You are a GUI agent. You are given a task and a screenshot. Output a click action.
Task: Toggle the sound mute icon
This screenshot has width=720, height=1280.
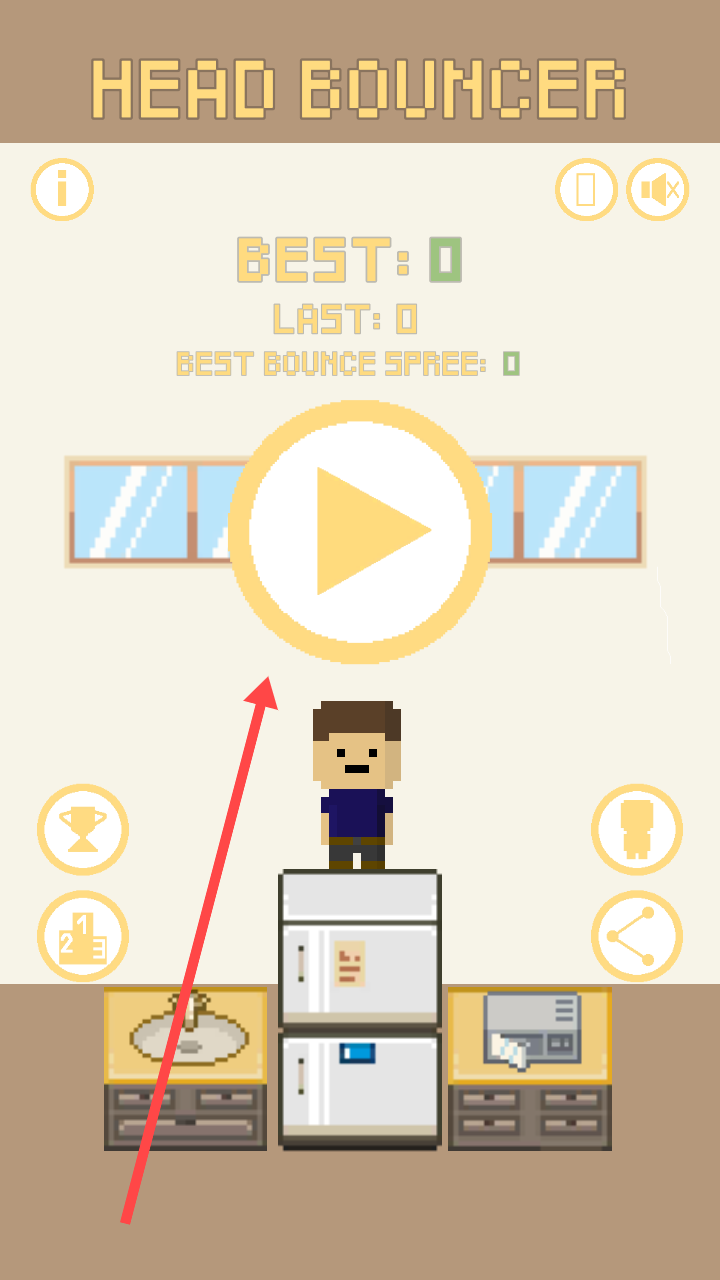pyautogui.click(x=658, y=189)
